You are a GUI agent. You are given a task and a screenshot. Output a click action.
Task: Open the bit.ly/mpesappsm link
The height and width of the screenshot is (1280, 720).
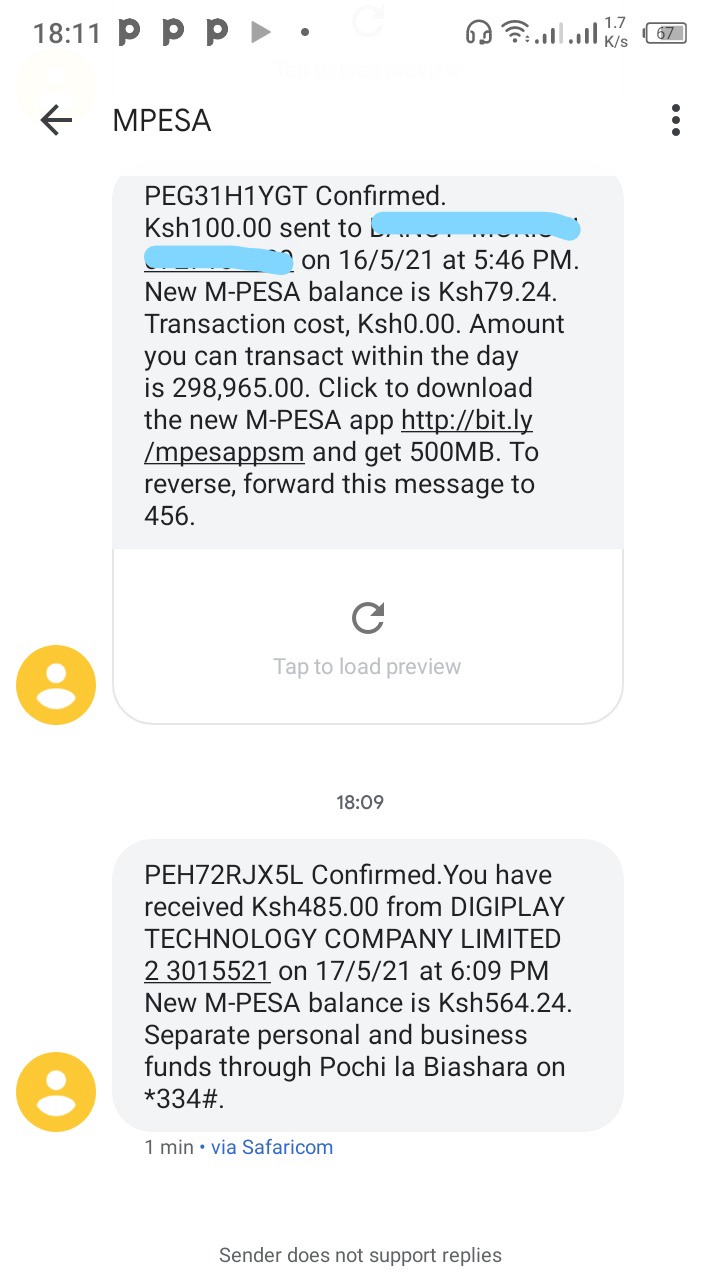tap(339, 436)
